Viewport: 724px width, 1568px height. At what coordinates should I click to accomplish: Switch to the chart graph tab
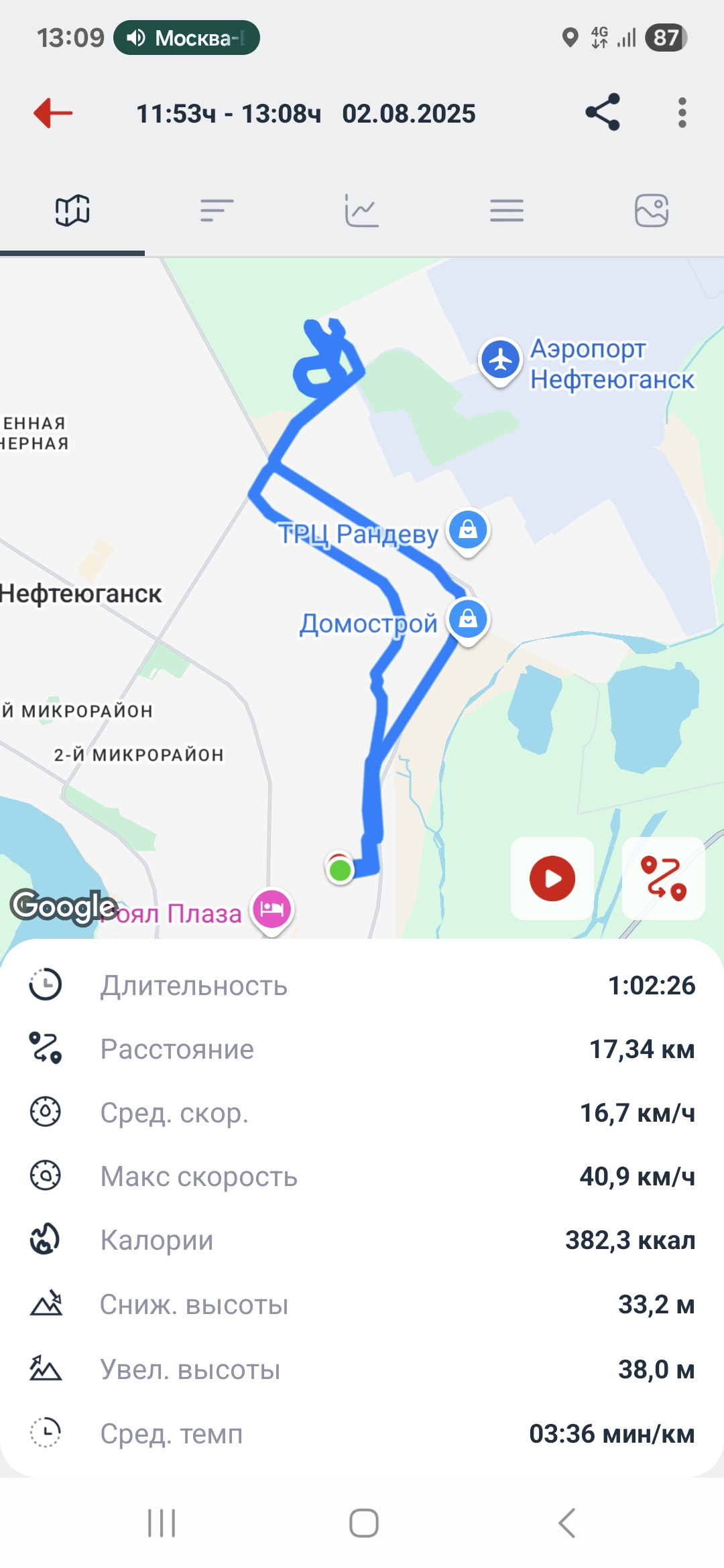pyautogui.click(x=361, y=210)
